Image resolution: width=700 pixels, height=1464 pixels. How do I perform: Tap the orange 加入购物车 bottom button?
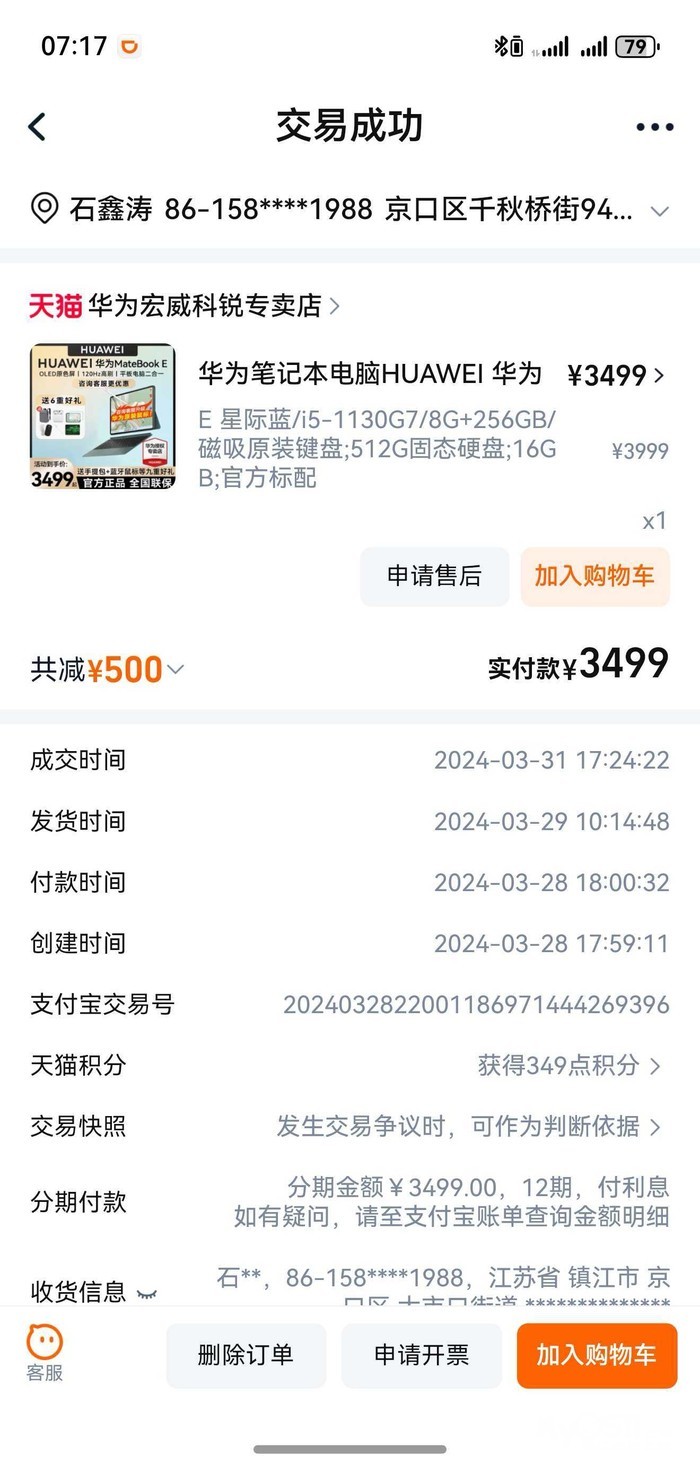click(x=596, y=1356)
